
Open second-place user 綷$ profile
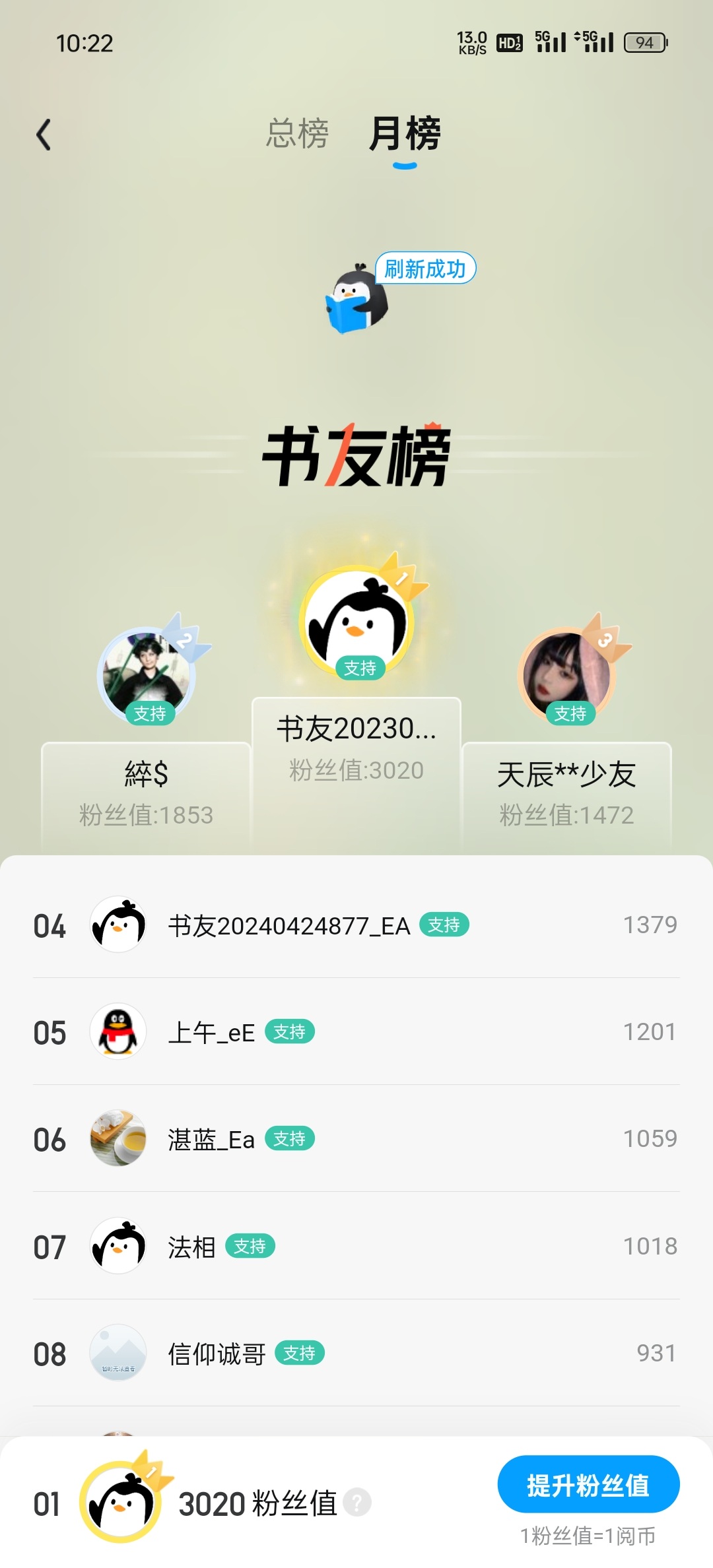[146, 674]
